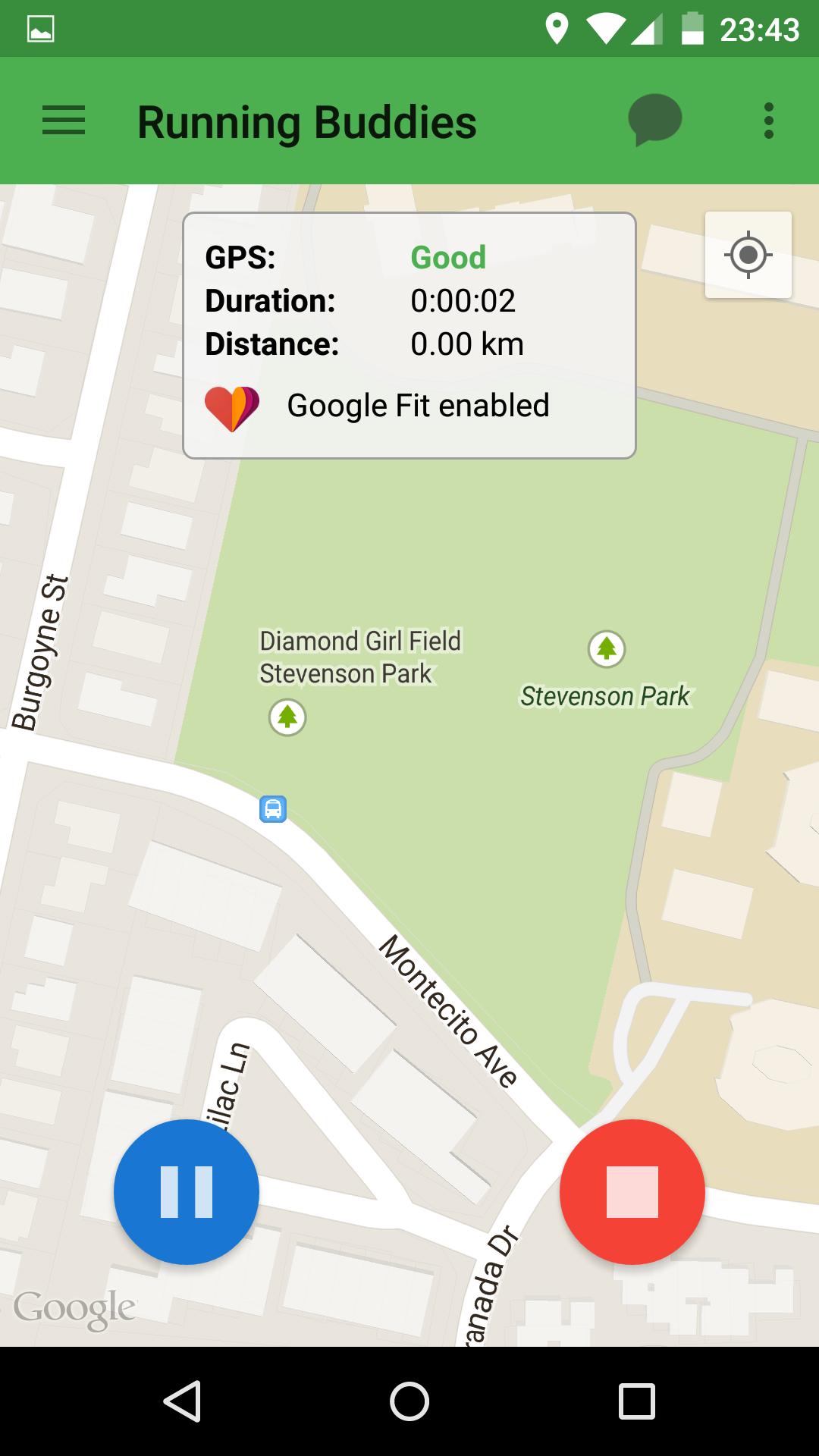Open the navigation drawer menu
This screenshot has width=819, height=1456.
[64, 121]
